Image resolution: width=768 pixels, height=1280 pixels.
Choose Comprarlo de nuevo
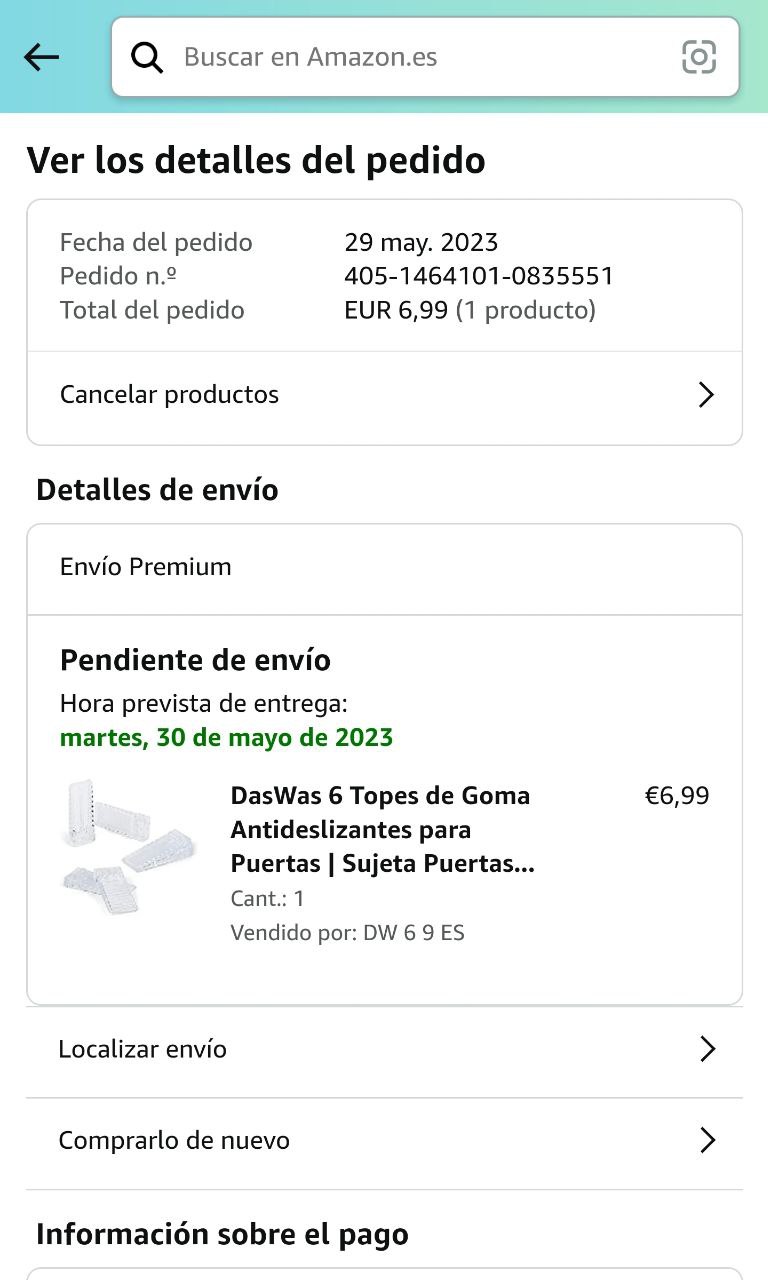tap(384, 1140)
